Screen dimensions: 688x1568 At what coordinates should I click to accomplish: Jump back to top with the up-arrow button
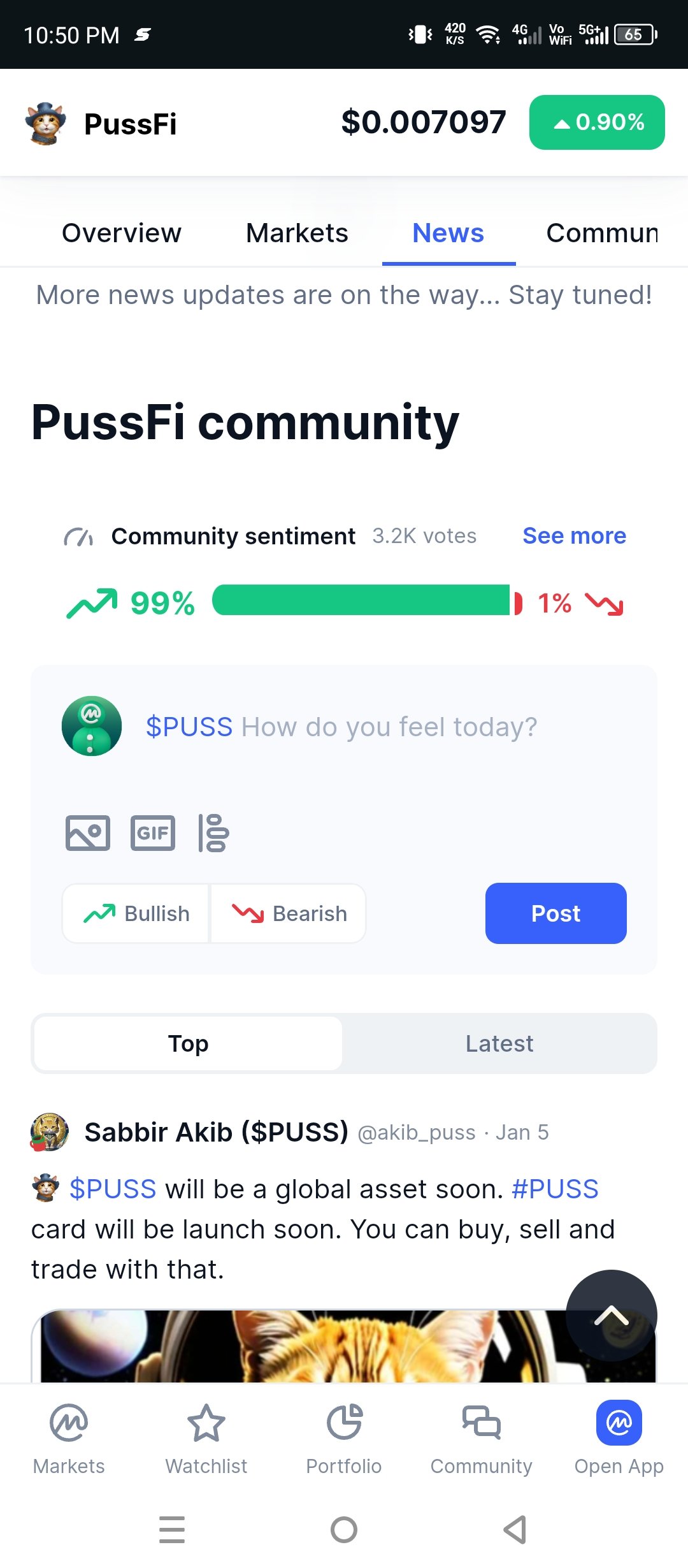pos(612,1316)
